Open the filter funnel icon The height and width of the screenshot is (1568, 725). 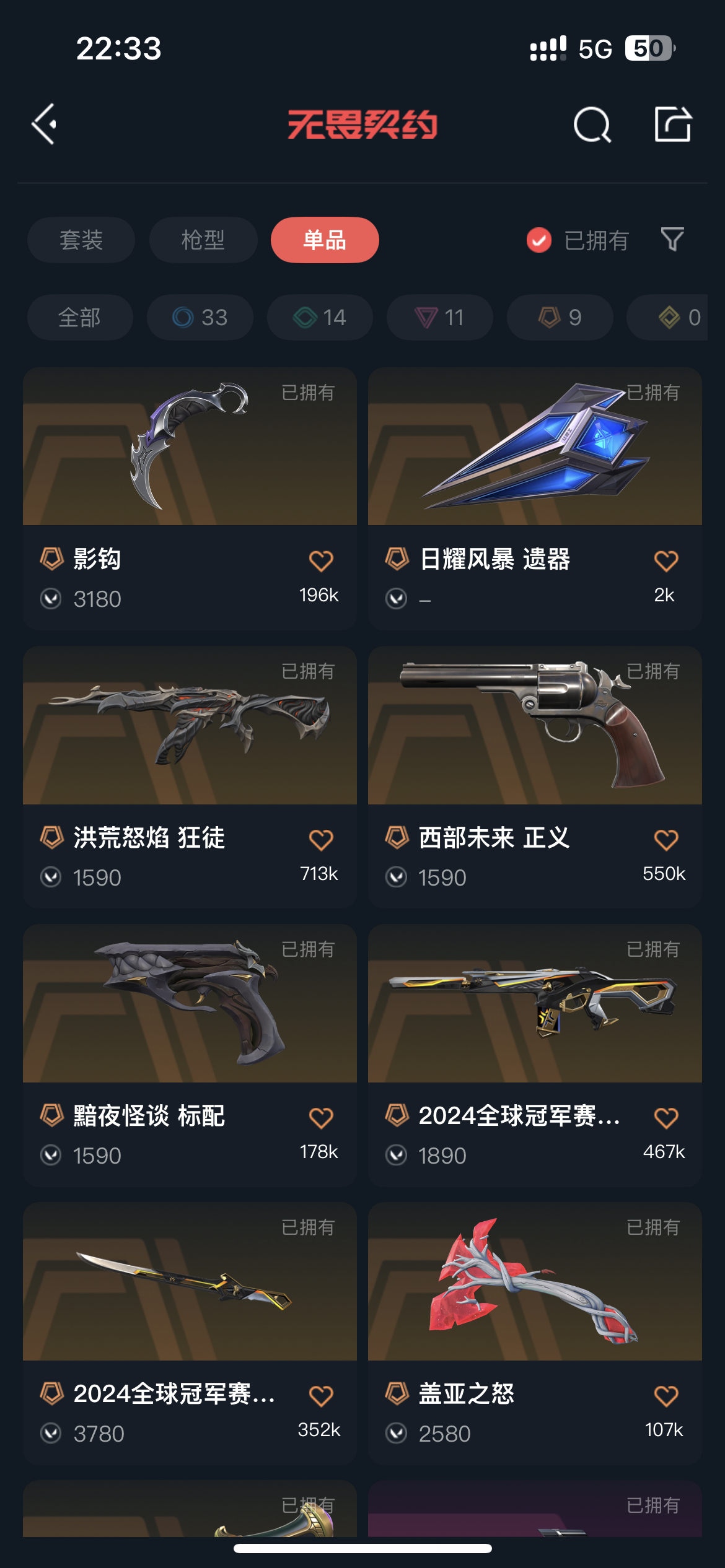[x=672, y=240]
